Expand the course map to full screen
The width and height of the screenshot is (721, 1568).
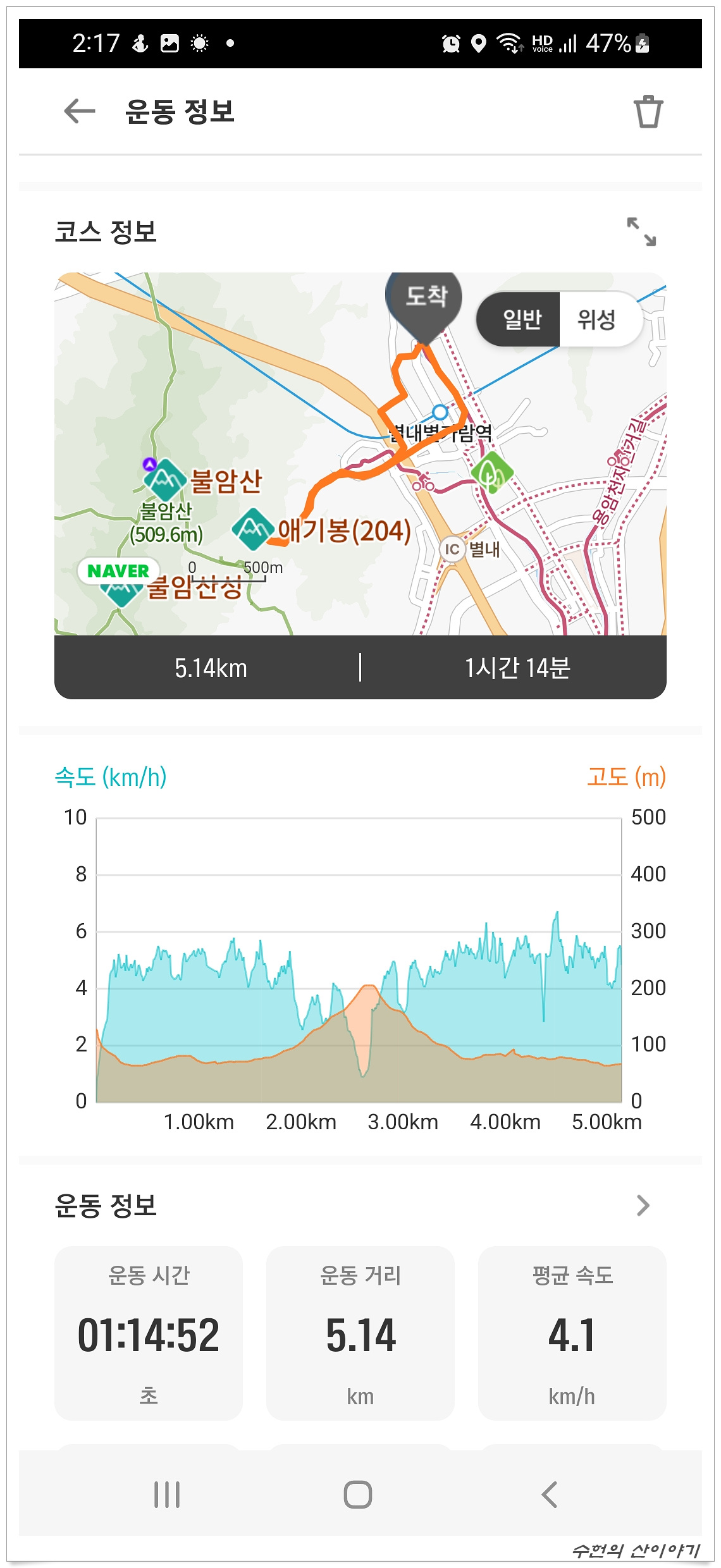tap(641, 231)
